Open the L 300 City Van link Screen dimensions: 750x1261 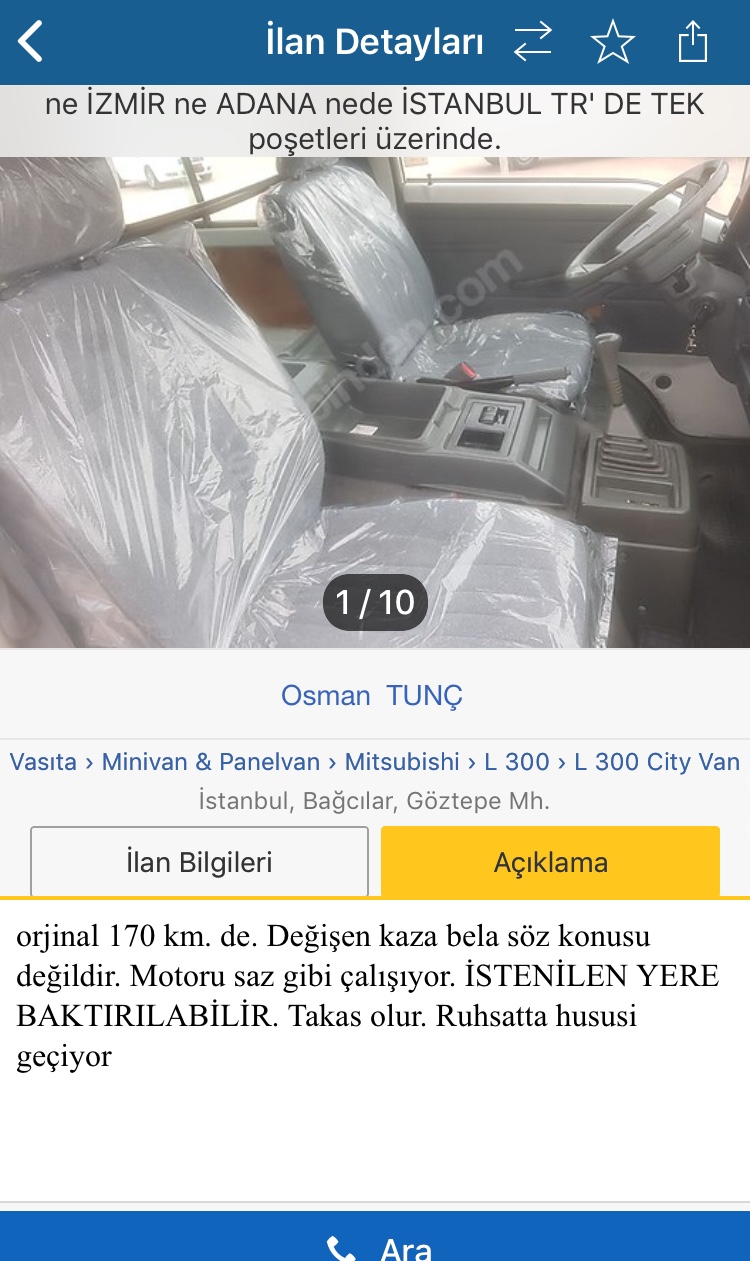(x=657, y=762)
